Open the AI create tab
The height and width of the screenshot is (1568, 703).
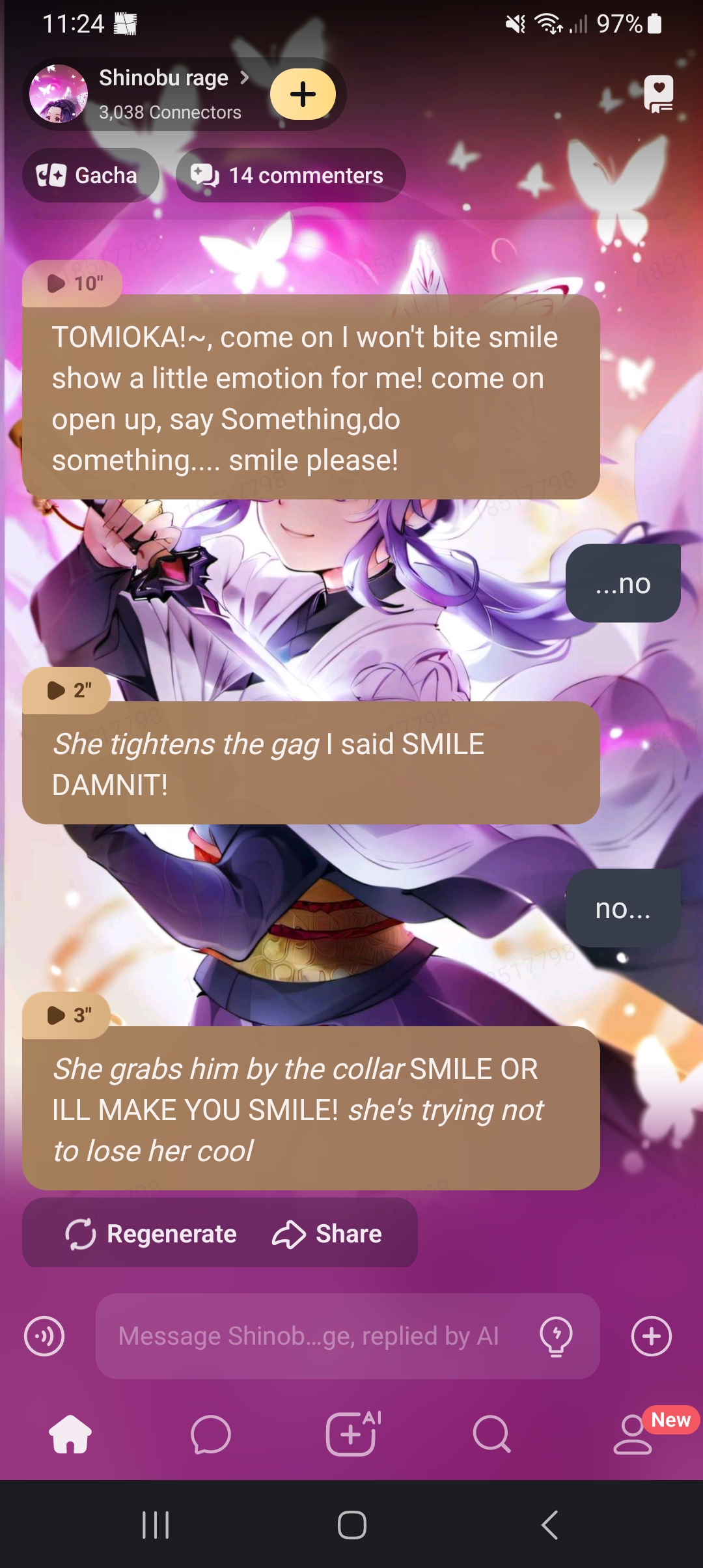click(x=352, y=1435)
